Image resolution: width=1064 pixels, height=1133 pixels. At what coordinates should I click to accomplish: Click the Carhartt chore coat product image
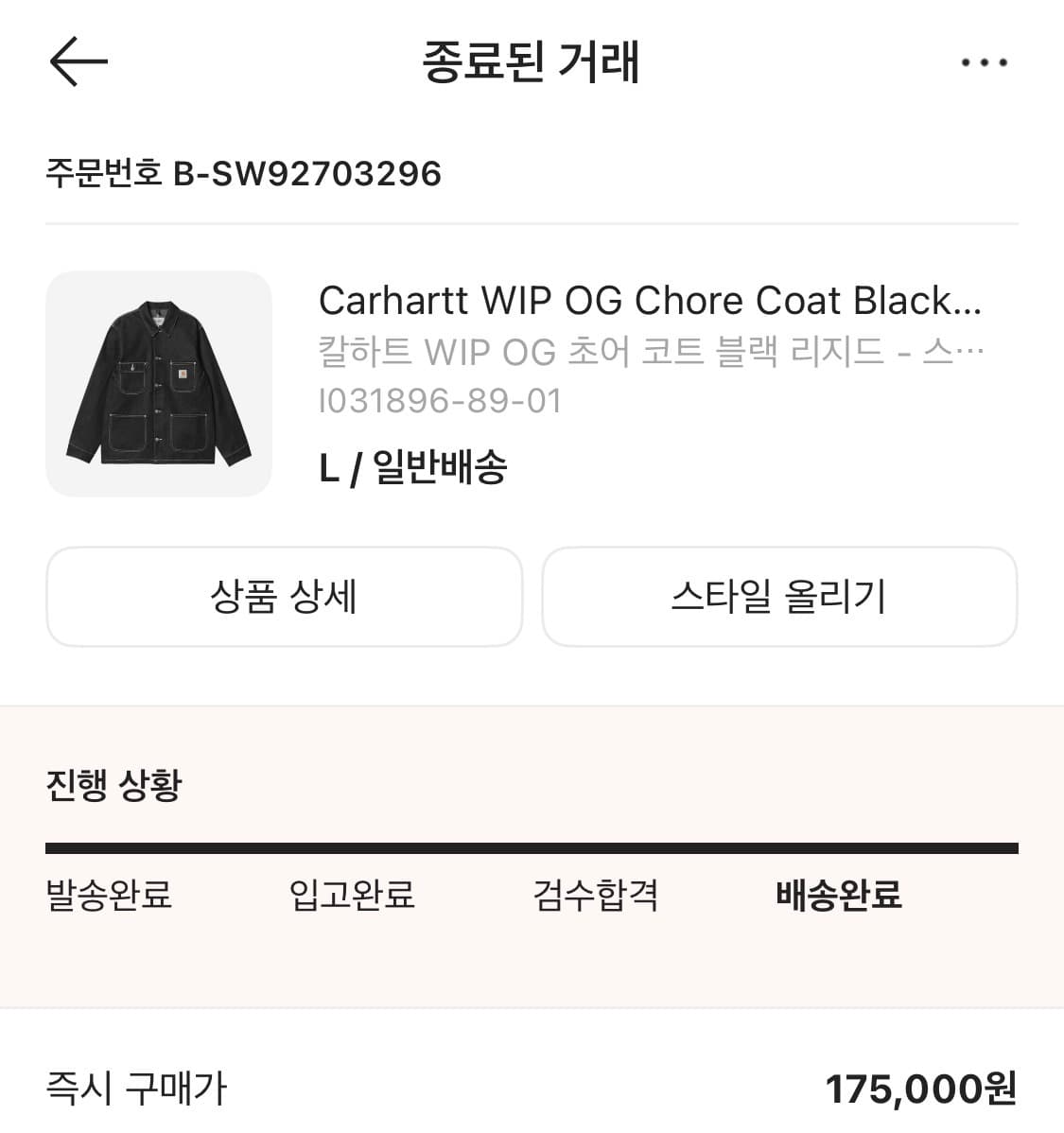157,382
